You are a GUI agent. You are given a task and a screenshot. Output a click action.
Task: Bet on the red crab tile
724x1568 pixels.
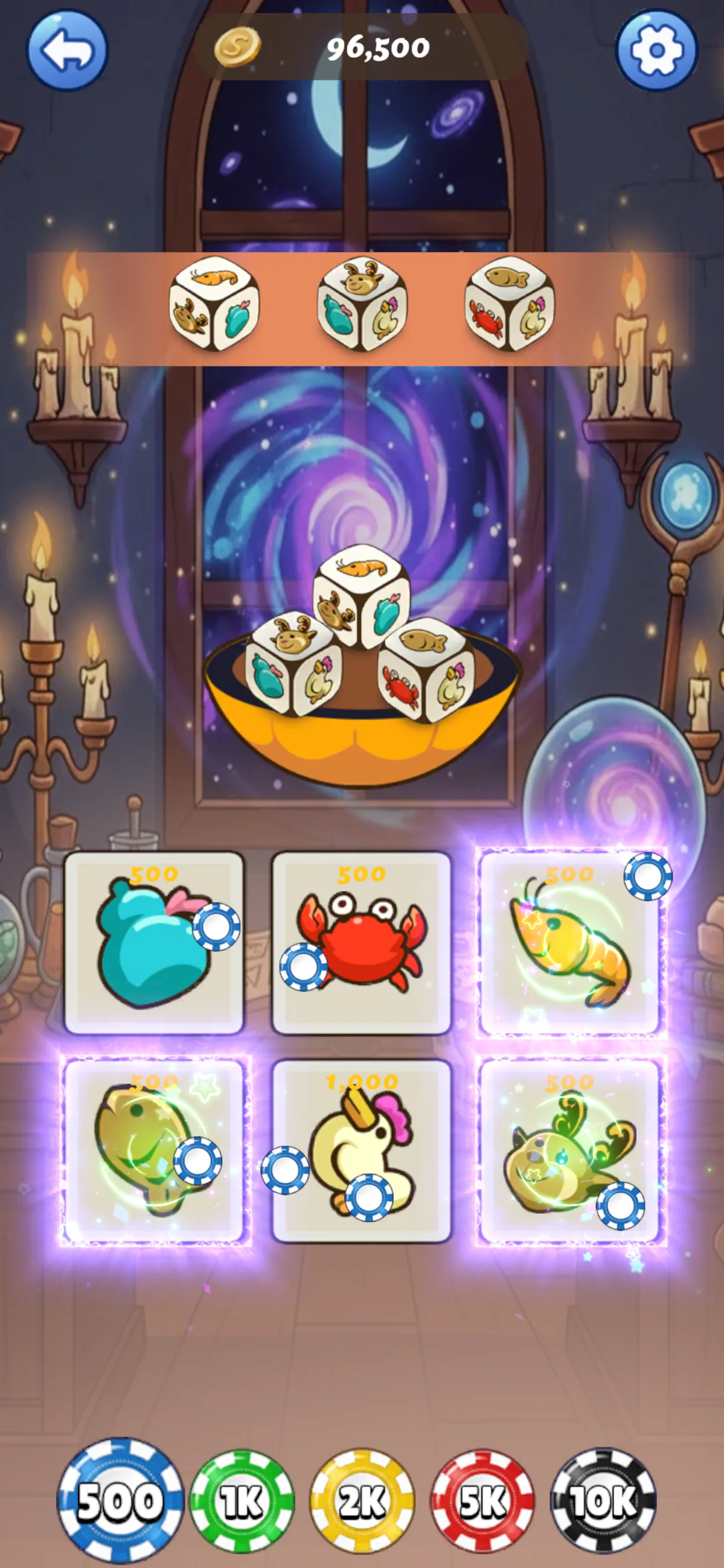click(362, 942)
